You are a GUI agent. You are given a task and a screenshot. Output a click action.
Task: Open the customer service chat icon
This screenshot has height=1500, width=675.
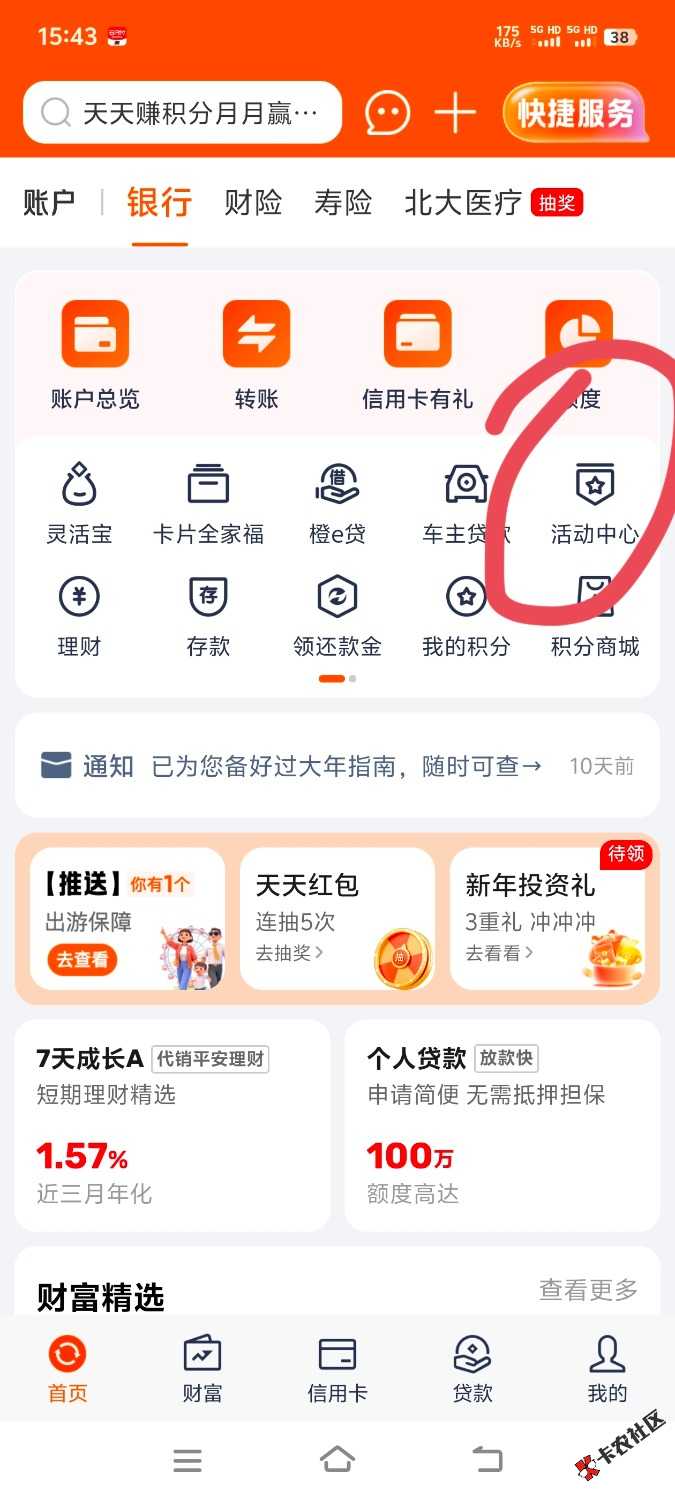point(387,113)
